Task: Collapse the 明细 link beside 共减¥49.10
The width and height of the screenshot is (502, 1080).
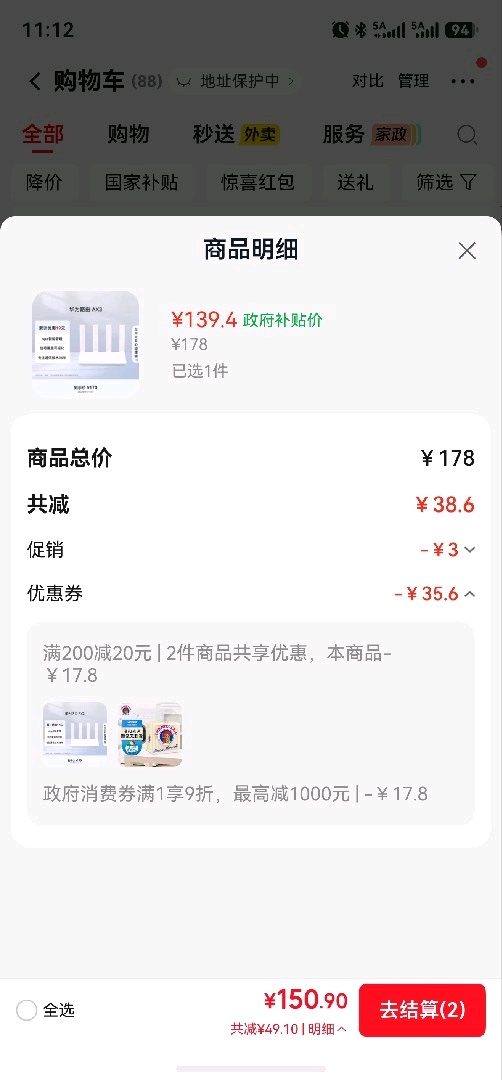Action: click(x=327, y=1029)
